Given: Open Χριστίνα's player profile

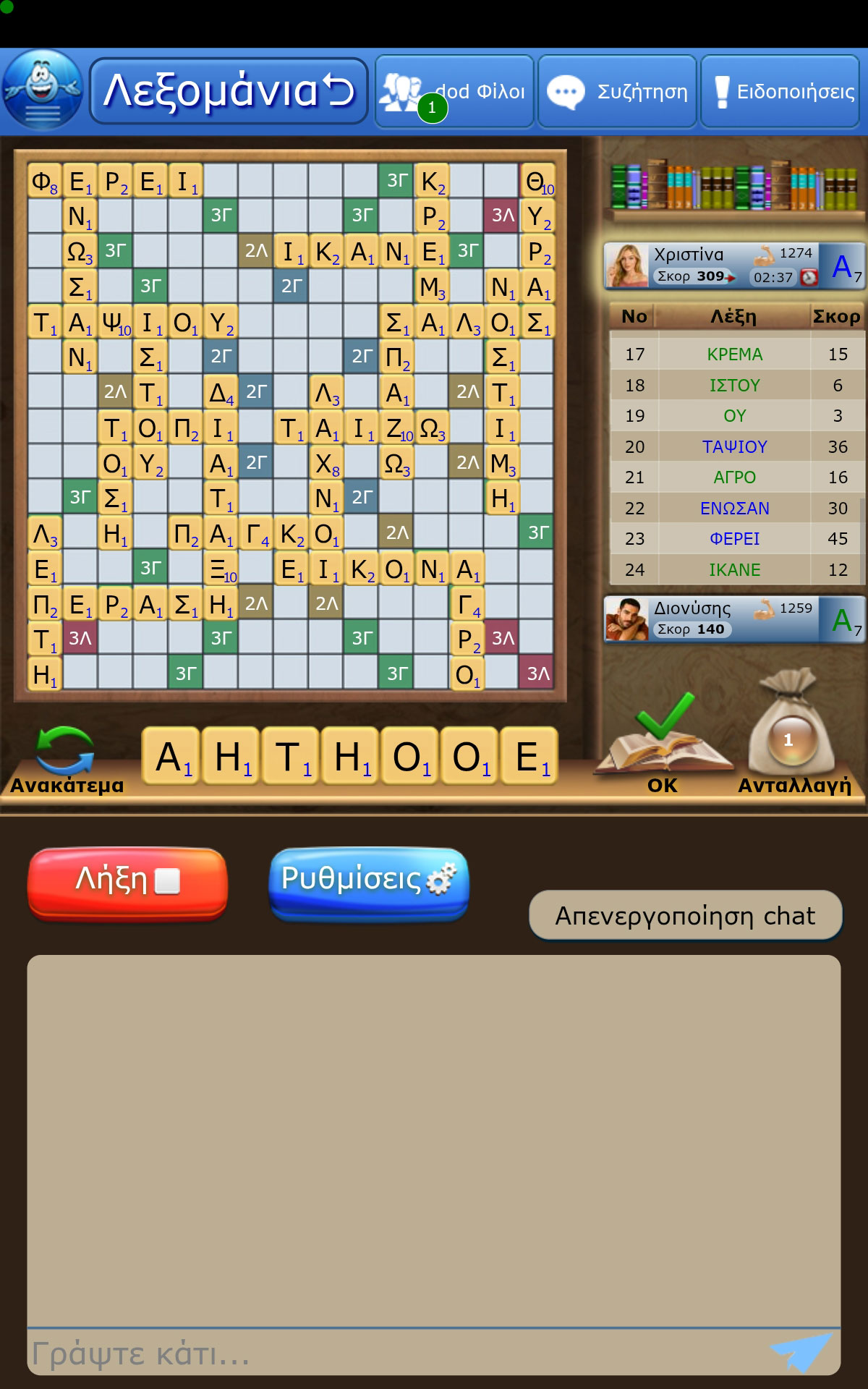Looking at the screenshot, I should click(733, 266).
